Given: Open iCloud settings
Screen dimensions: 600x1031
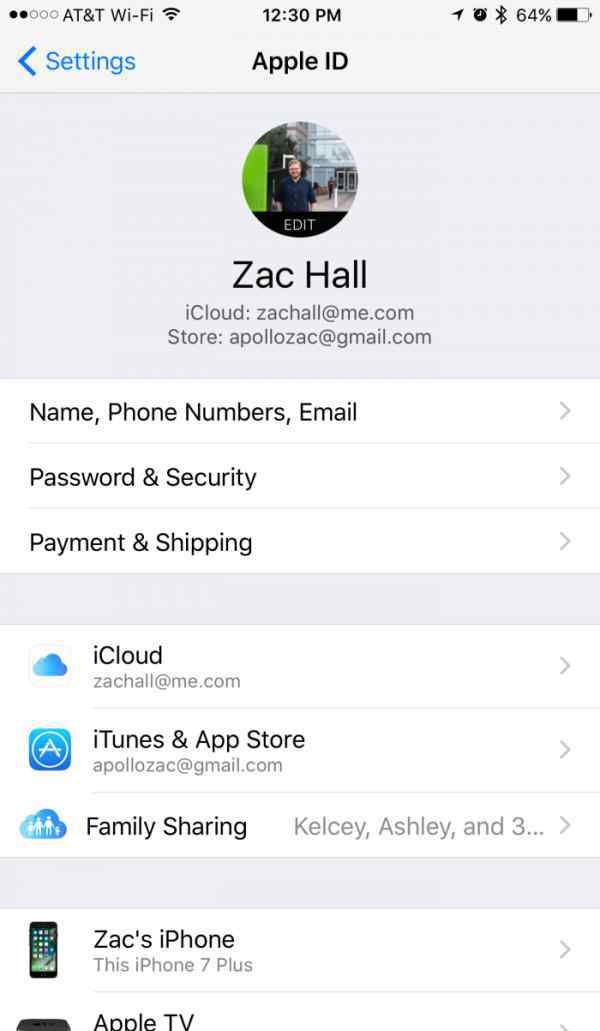Looking at the screenshot, I should 300,667.
